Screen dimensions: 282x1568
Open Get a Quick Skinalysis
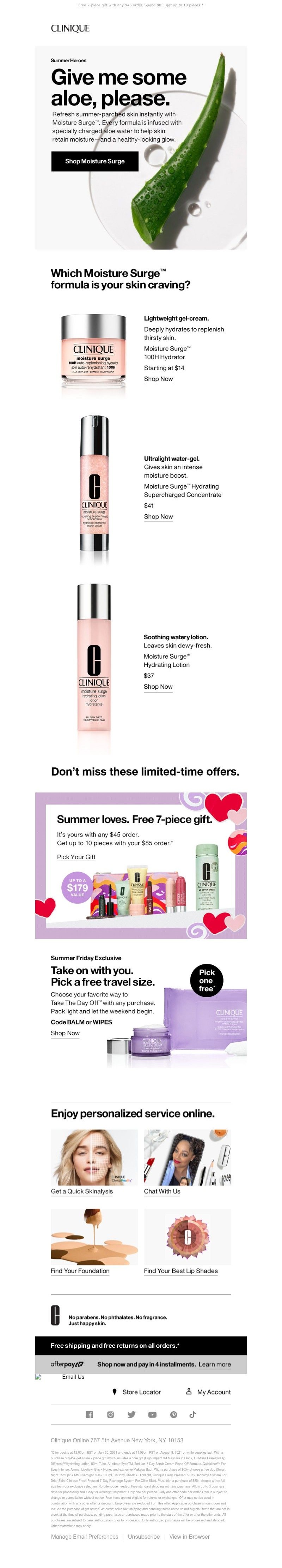[x=81, y=1191]
